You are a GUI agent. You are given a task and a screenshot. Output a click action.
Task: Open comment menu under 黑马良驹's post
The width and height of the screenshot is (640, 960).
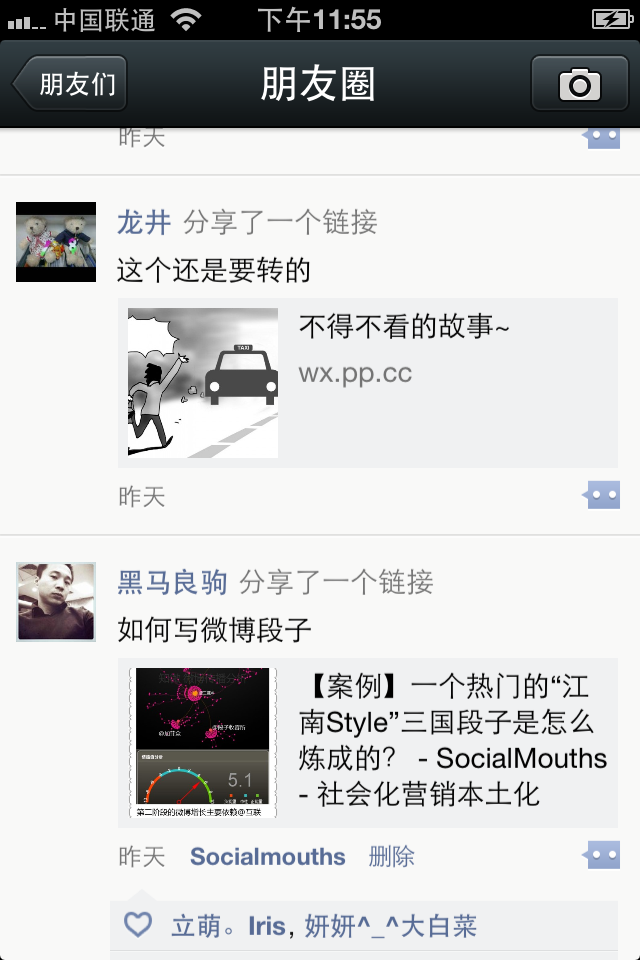[602, 855]
